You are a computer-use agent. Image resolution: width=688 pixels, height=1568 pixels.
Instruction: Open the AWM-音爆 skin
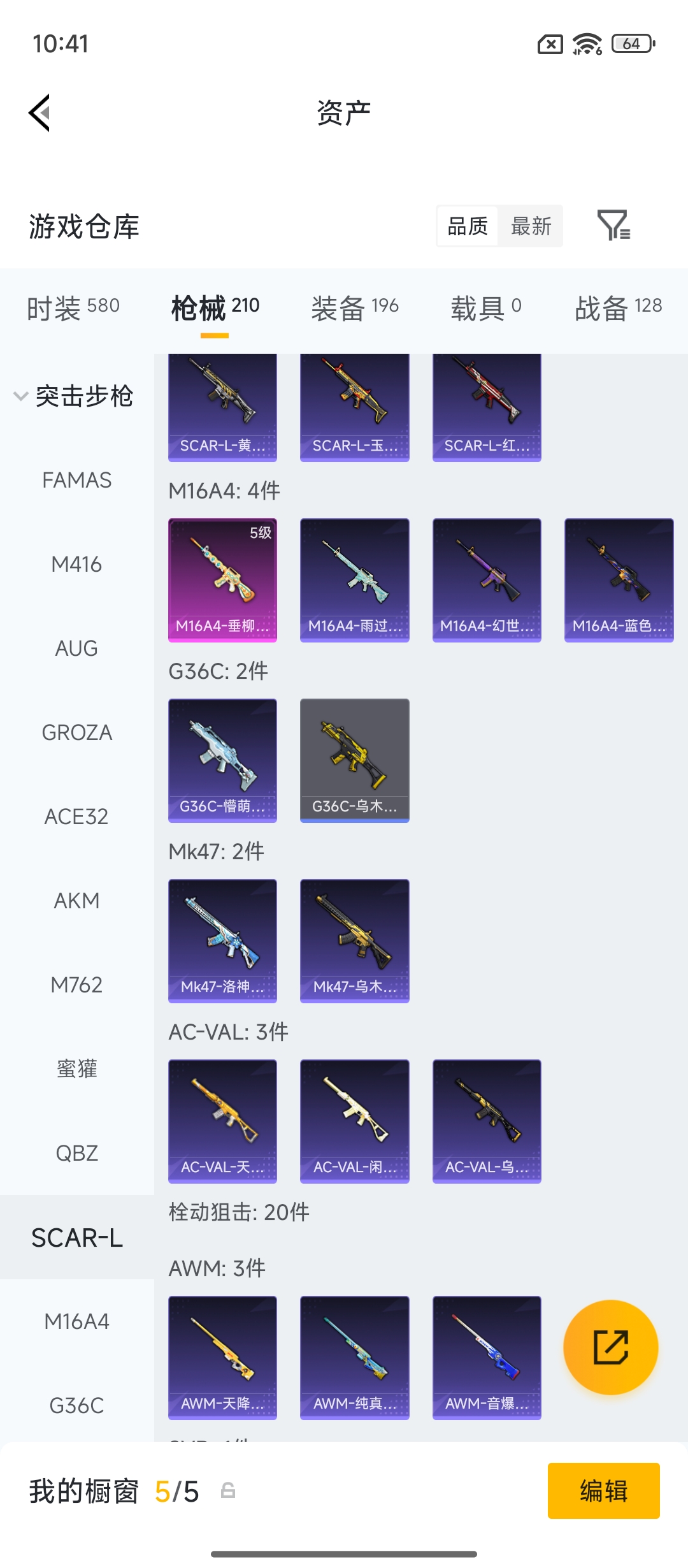click(487, 1357)
